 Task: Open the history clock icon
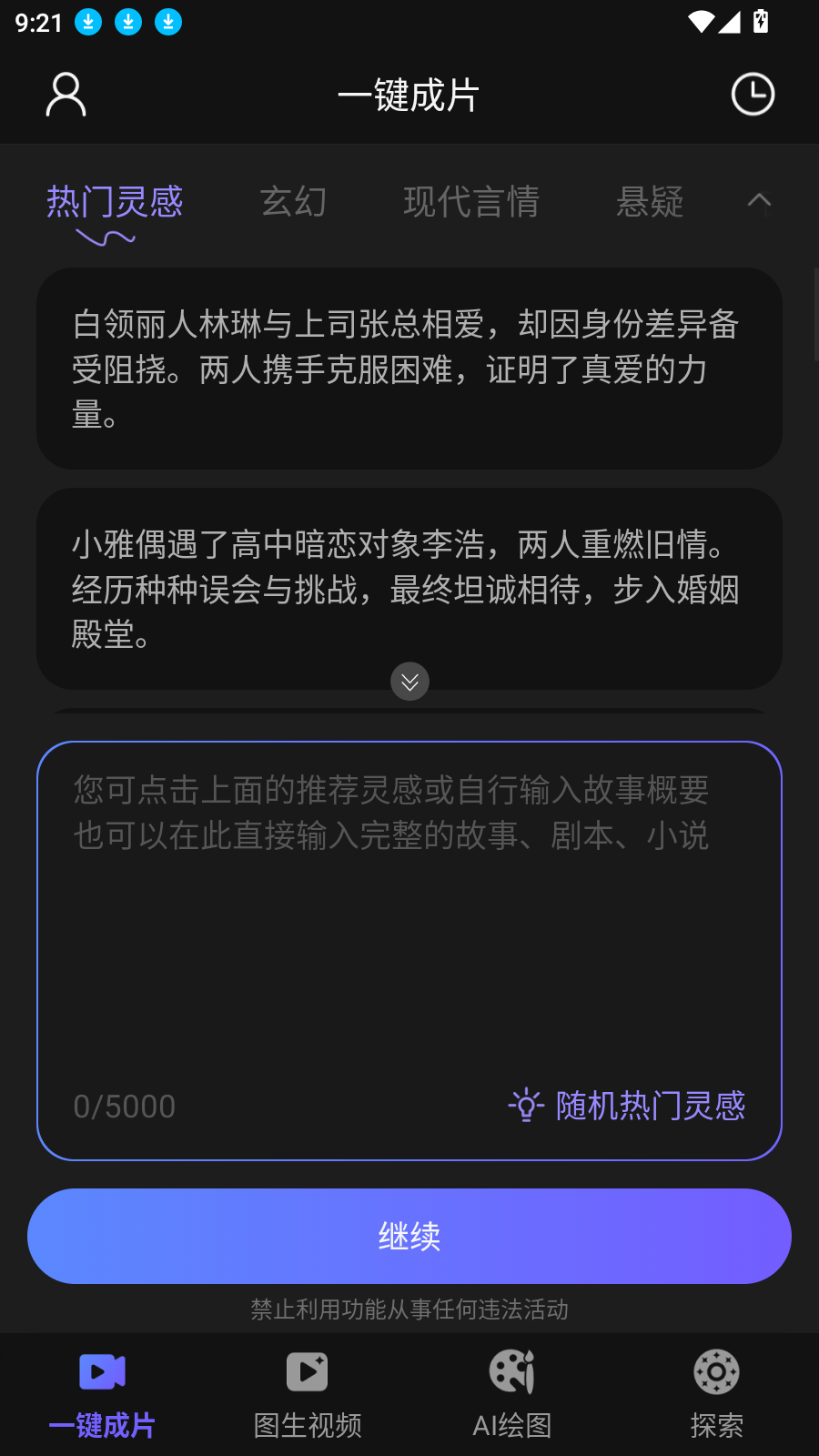coord(752,94)
